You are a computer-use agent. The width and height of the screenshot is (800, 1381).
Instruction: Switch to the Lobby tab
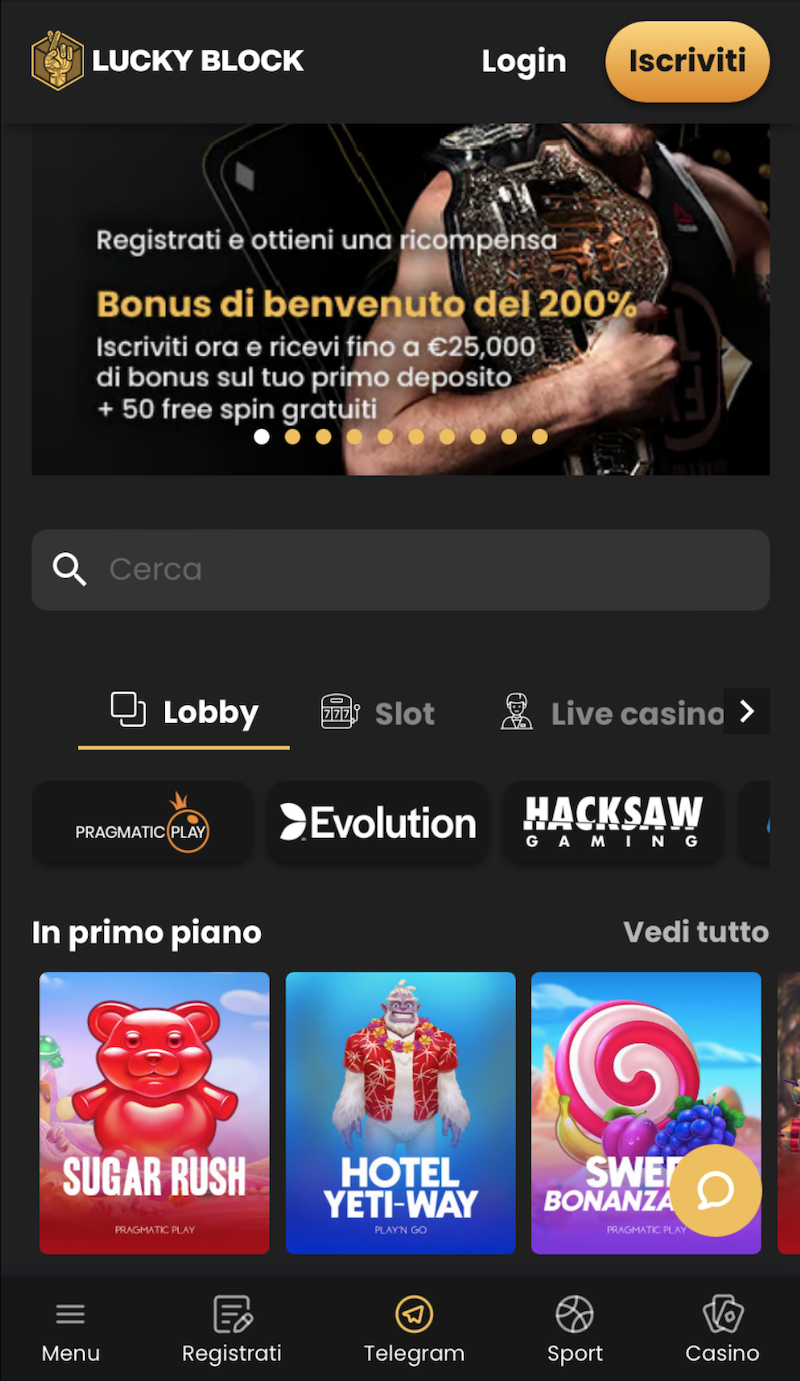click(x=184, y=713)
